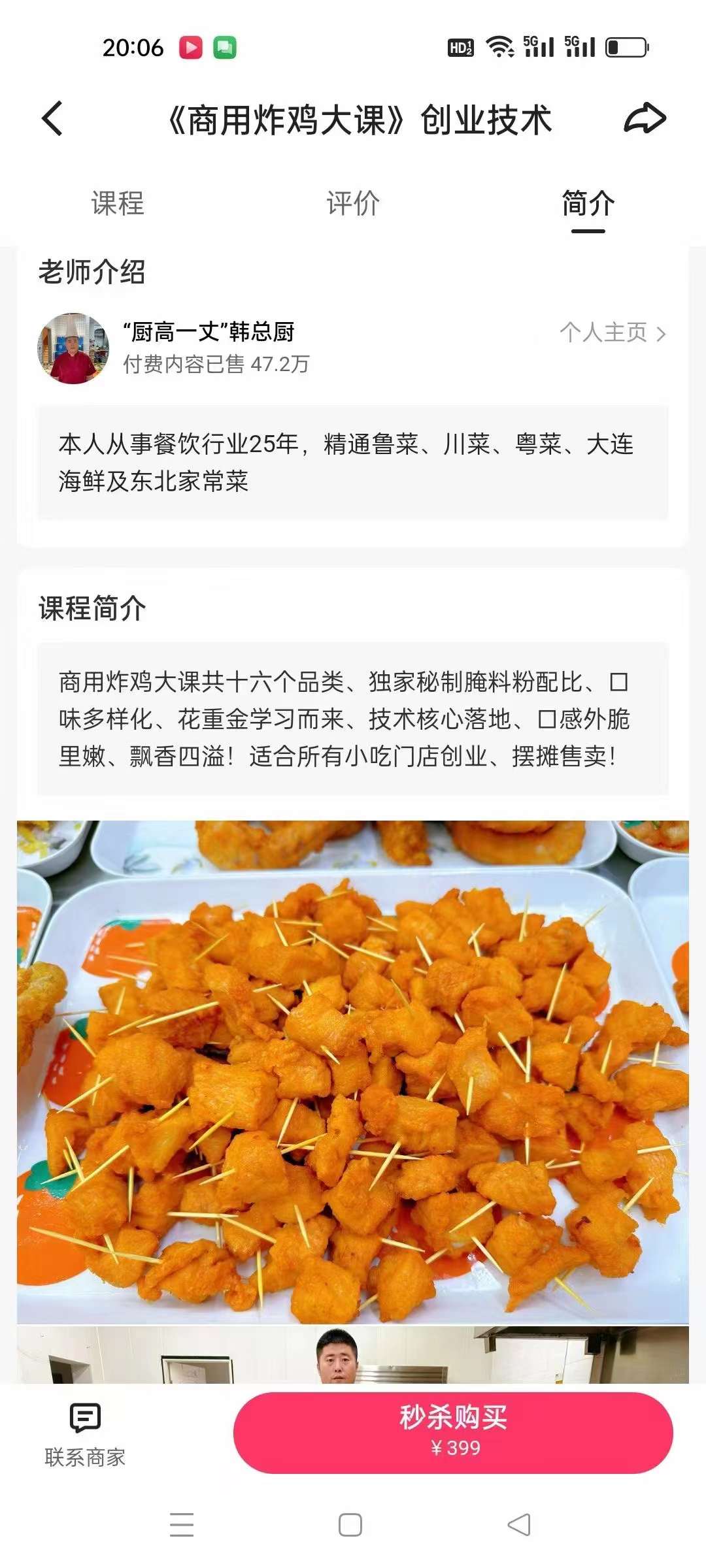
Task: Switch to the 课程 tab
Action: click(x=116, y=204)
